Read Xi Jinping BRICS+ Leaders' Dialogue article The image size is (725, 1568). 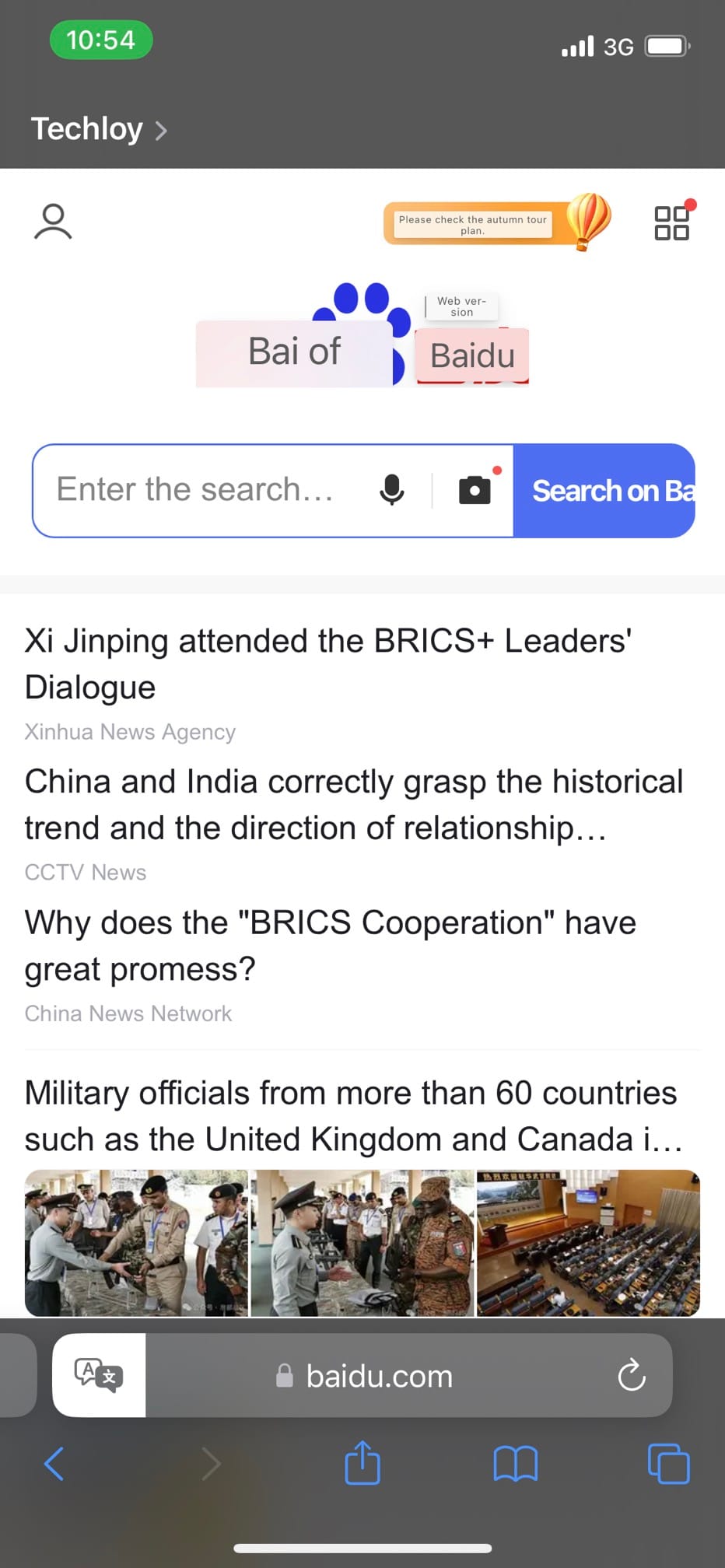327,663
